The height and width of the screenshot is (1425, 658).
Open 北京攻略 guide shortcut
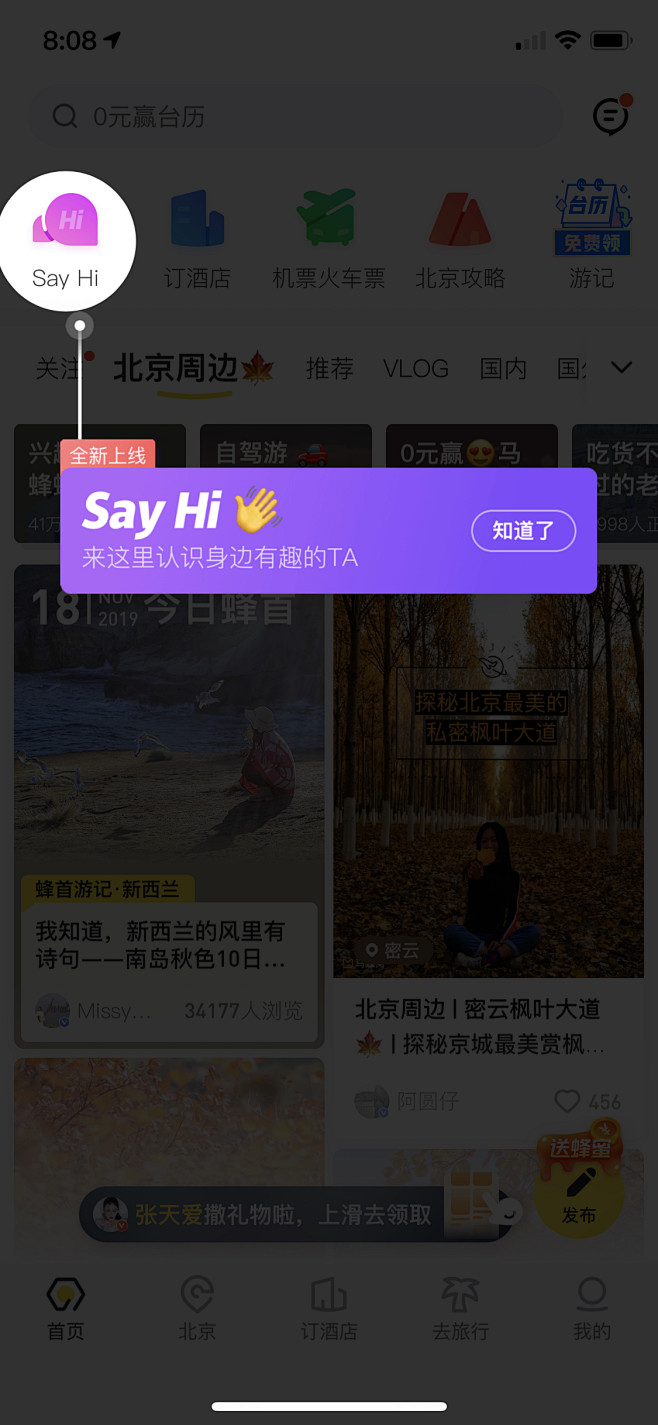[460, 240]
